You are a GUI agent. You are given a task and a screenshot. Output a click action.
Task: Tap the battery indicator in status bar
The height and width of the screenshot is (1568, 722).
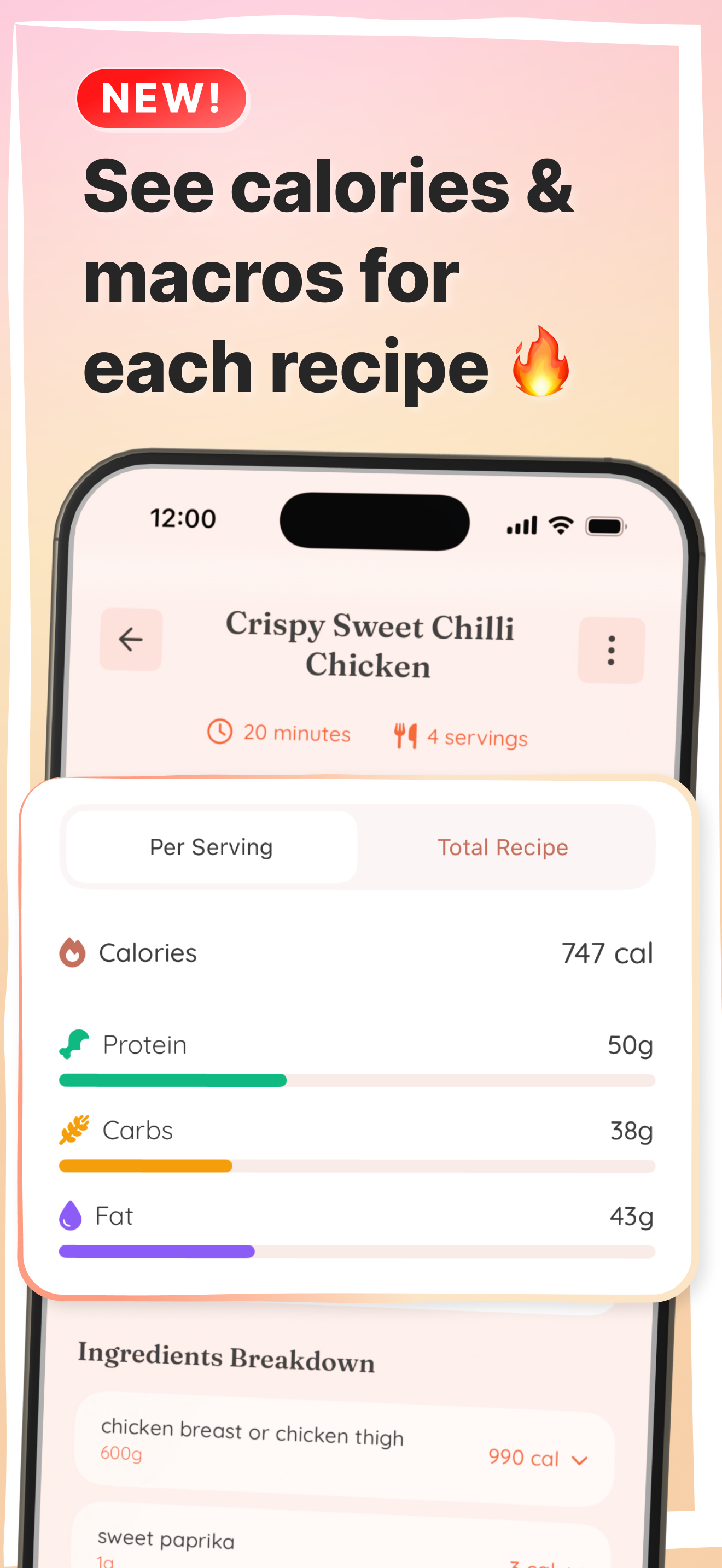[x=604, y=525]
